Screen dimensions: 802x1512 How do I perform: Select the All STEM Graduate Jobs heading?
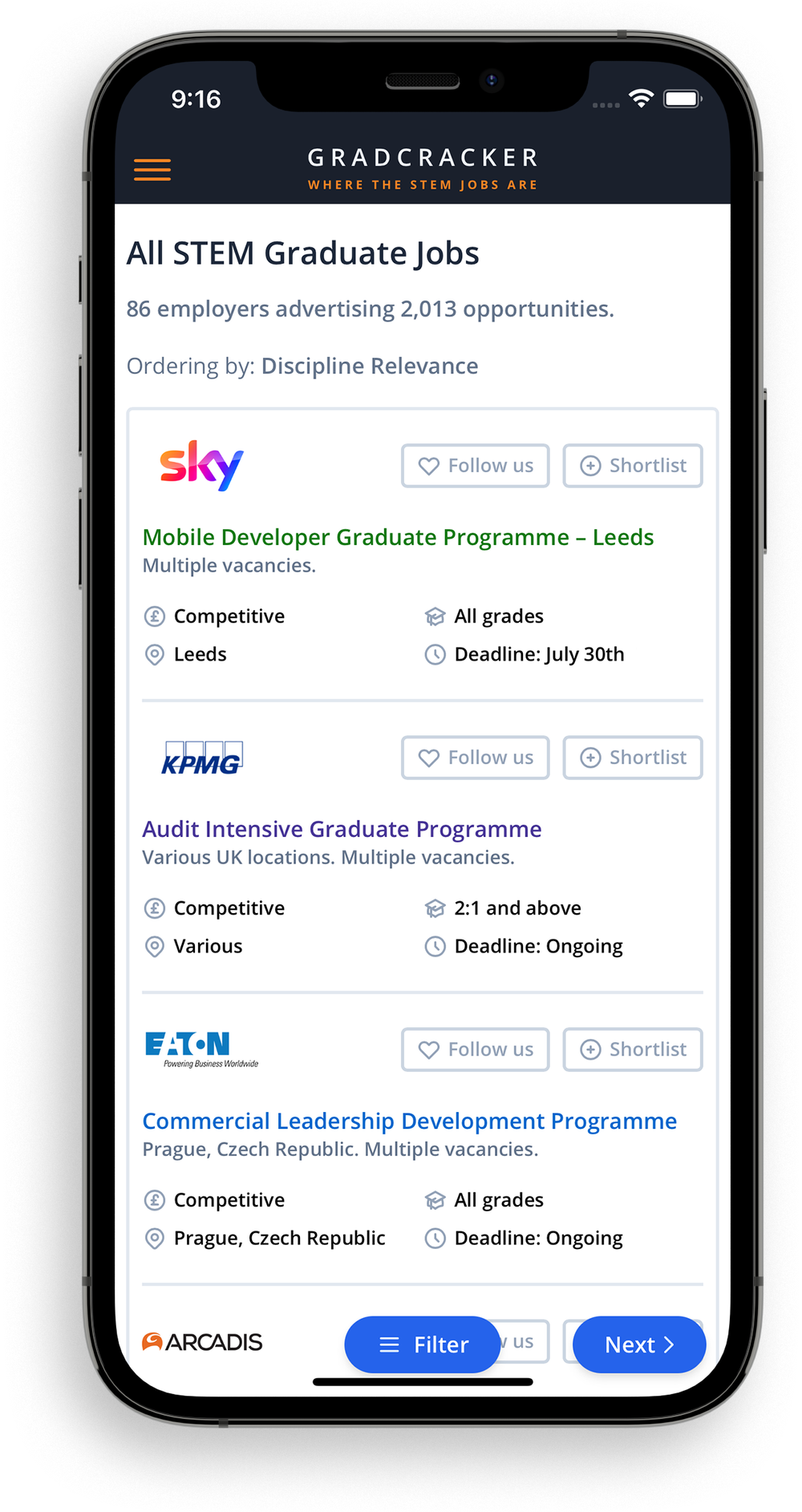click(x=303, y=253)
